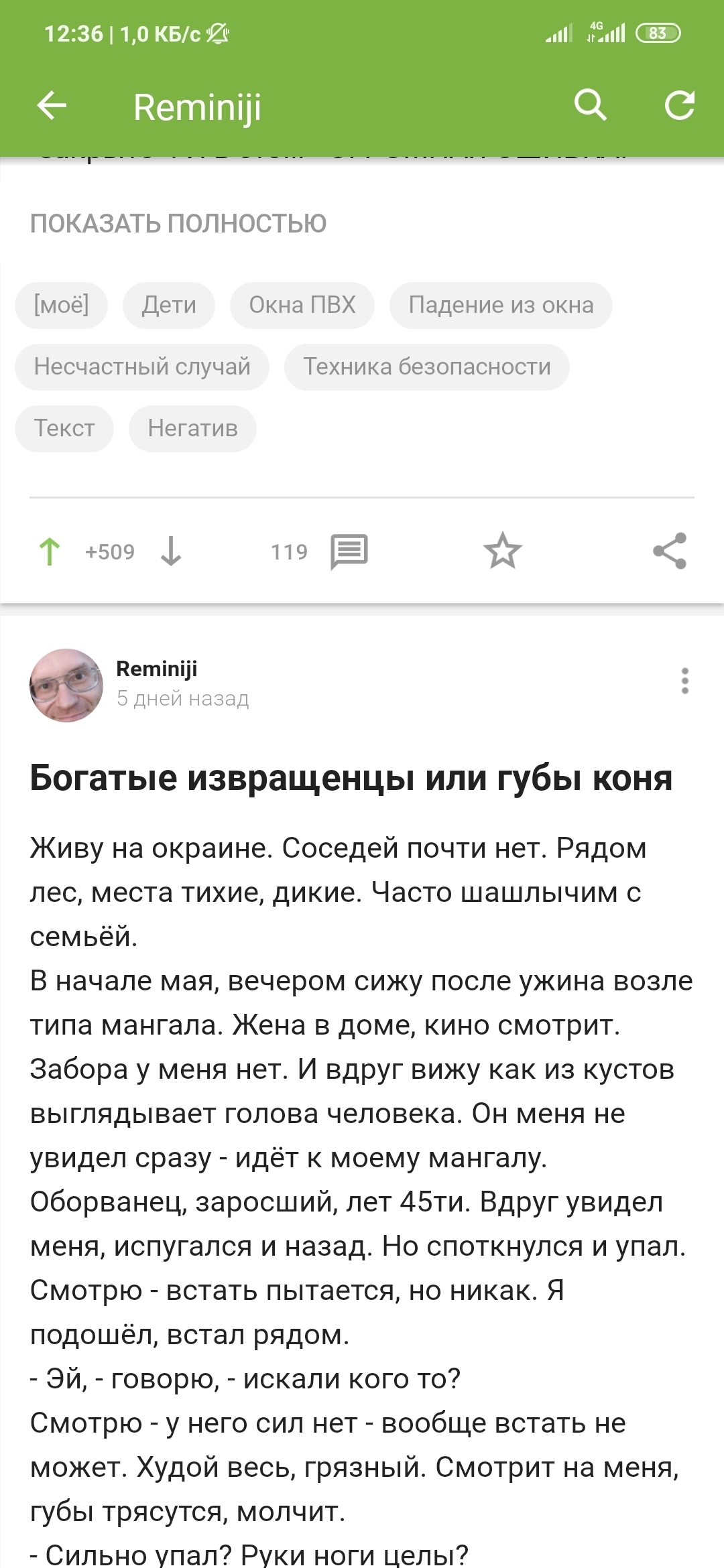This screenshot has width=724, height=1568.
Task: Open overflow menu for Богатые извращенцы post
Action: tap(684, 681)
